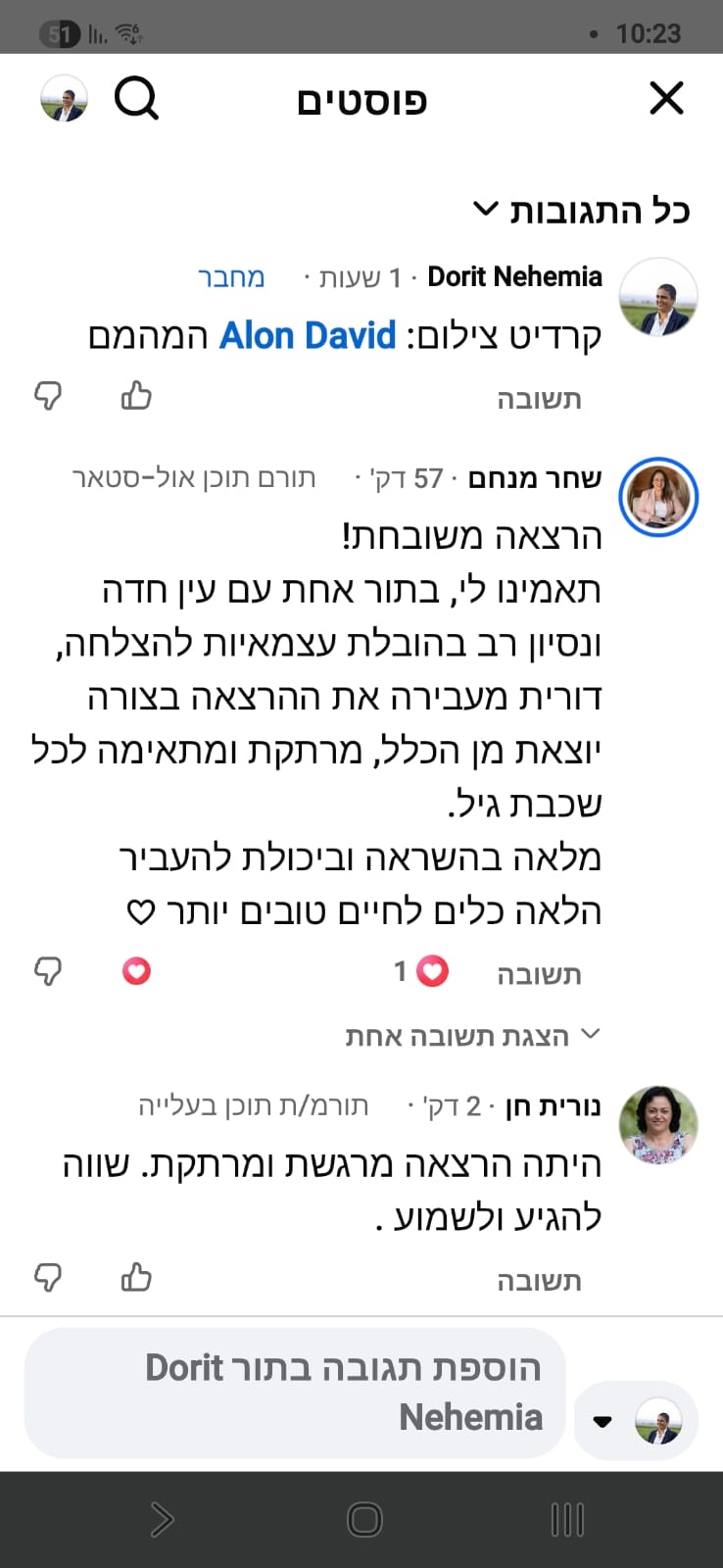This screenshot has height=1568, width=723.
Task: Expand the כל התגובות comments filter
Action: [581, 211]
